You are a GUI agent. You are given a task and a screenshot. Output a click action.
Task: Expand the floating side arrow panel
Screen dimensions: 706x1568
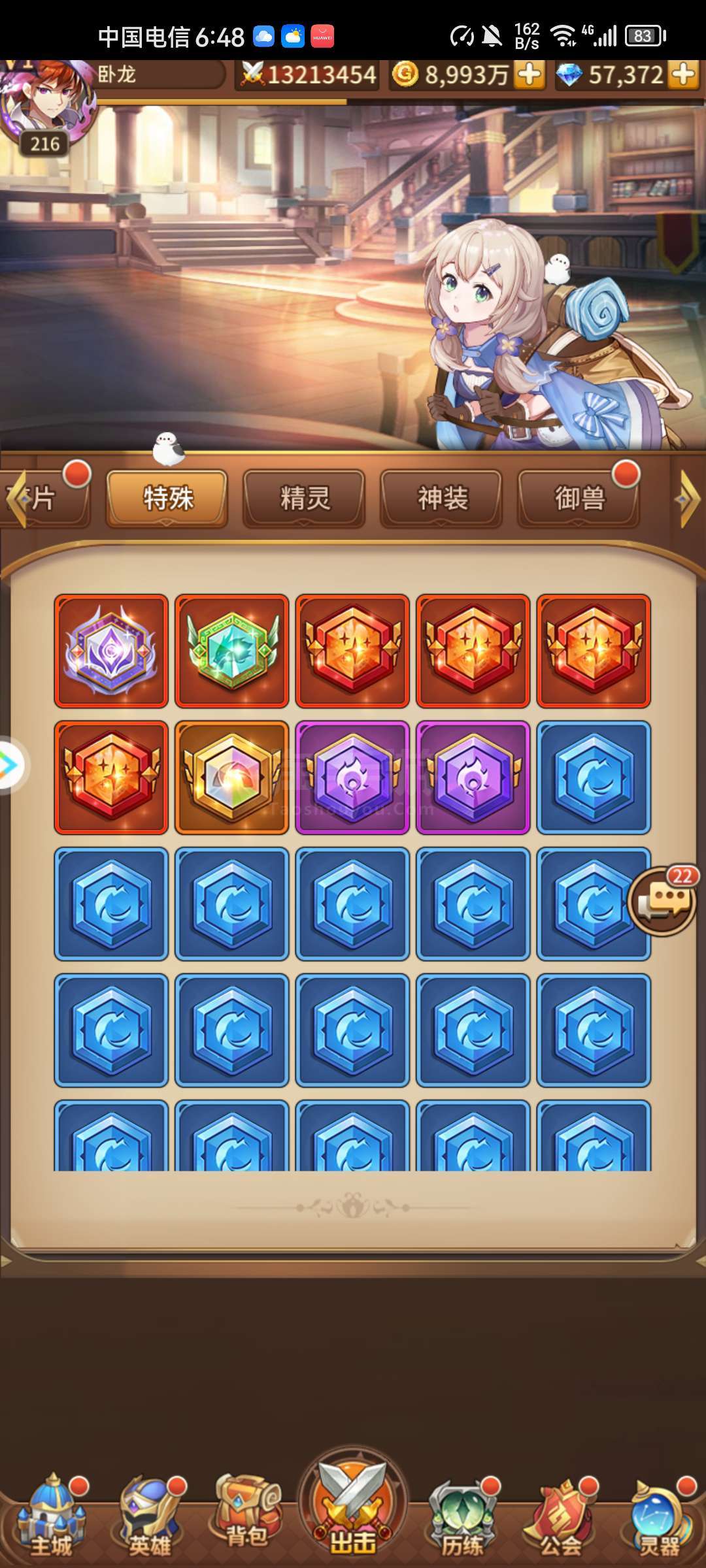(x=10, y=765)
